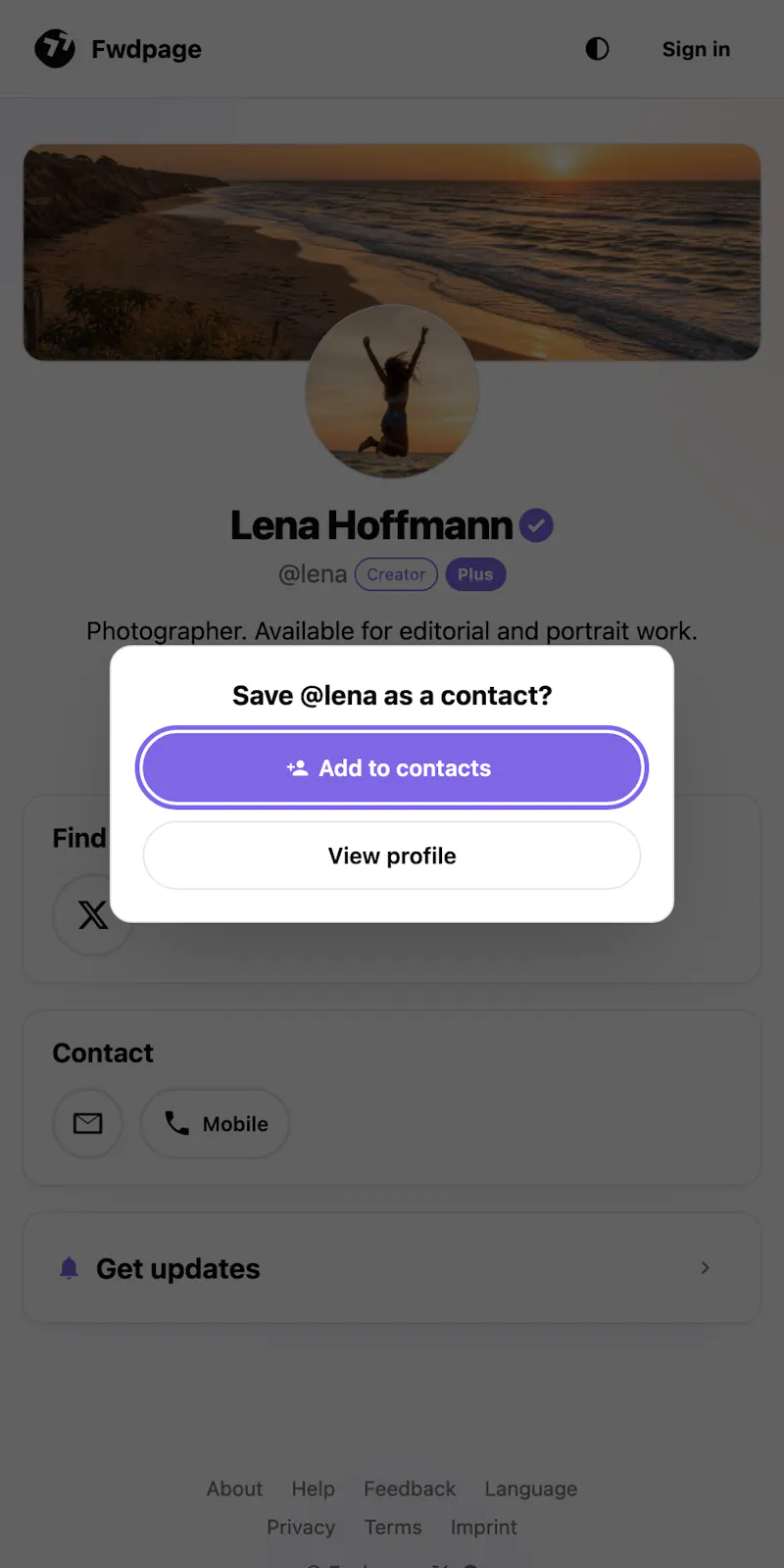Toggle the dark mode theme icon
Image resolution: width=784 pixels, height=1568 pixels.
pos(597,49)
